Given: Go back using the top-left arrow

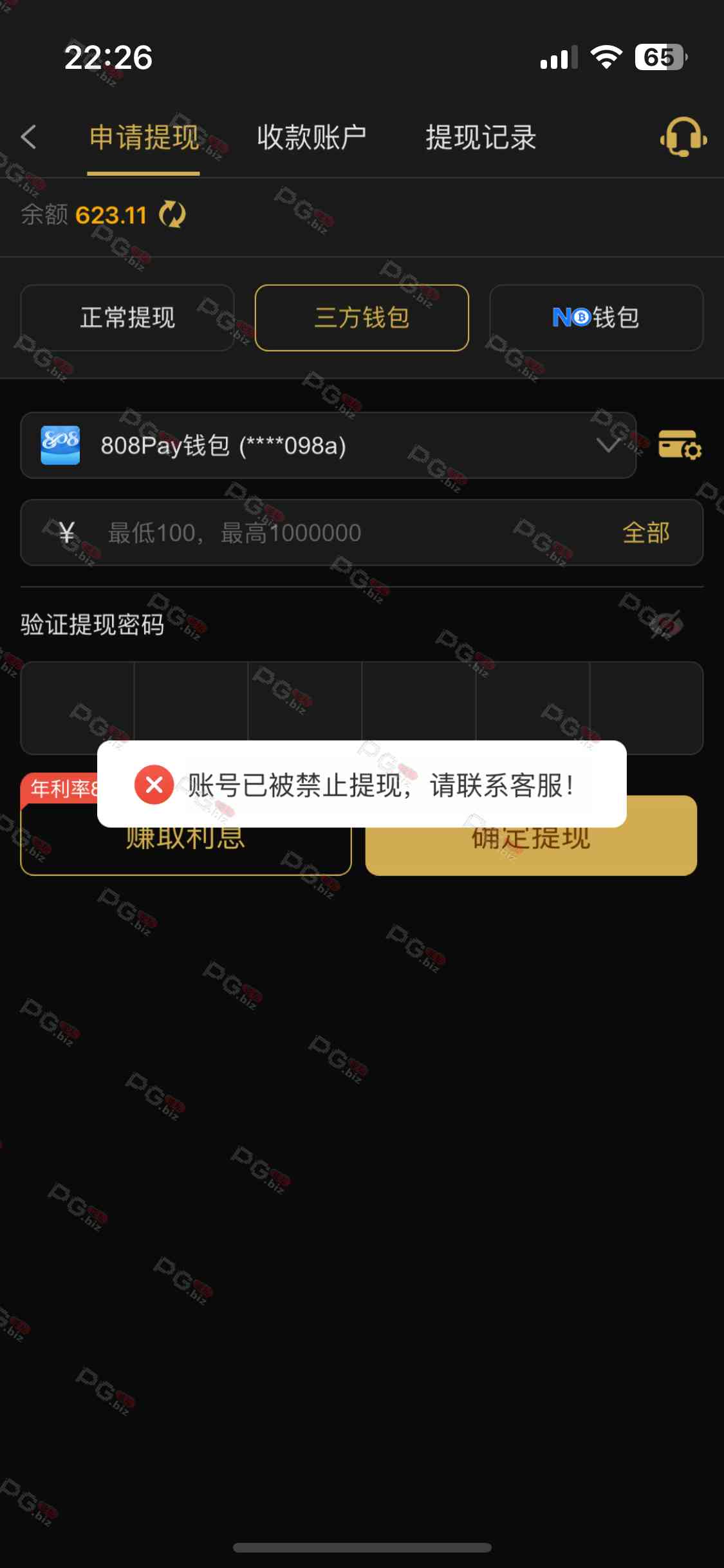Looking at the screenshot, I should point(29,137).
